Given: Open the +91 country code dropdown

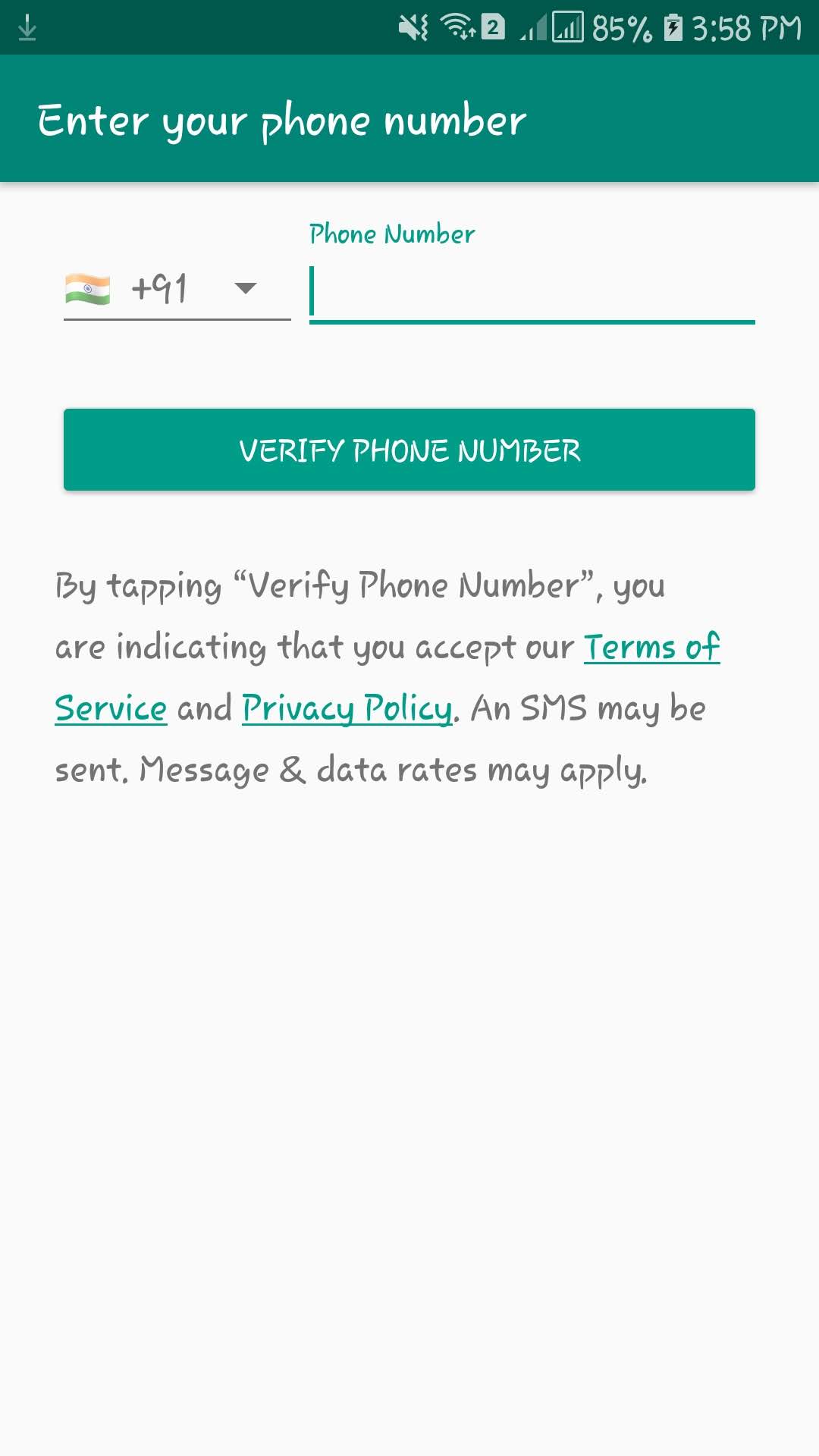Looking at the screenshot, I should (x=176, y=289).
